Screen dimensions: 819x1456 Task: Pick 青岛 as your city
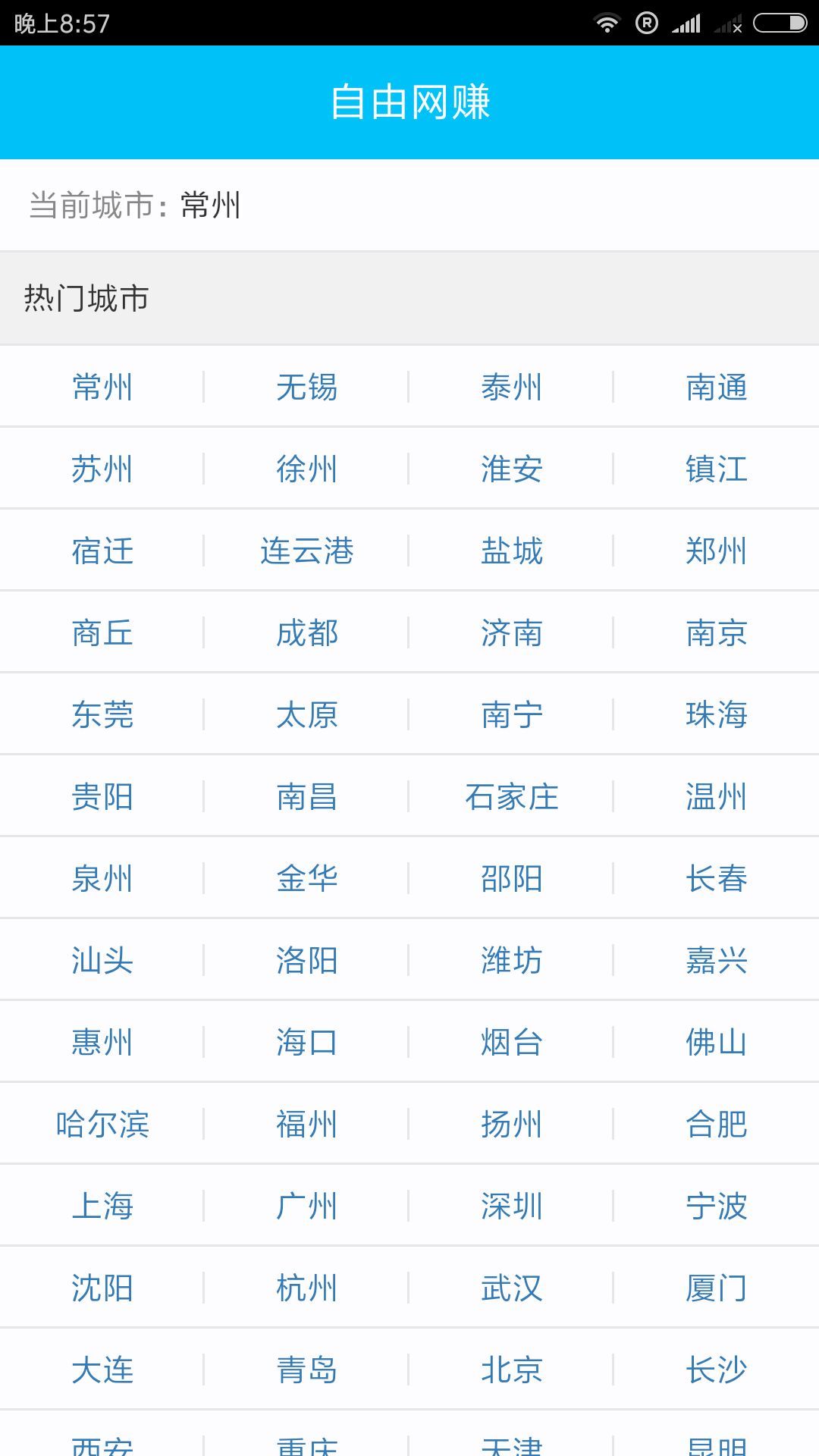[x=307, y=1370]
